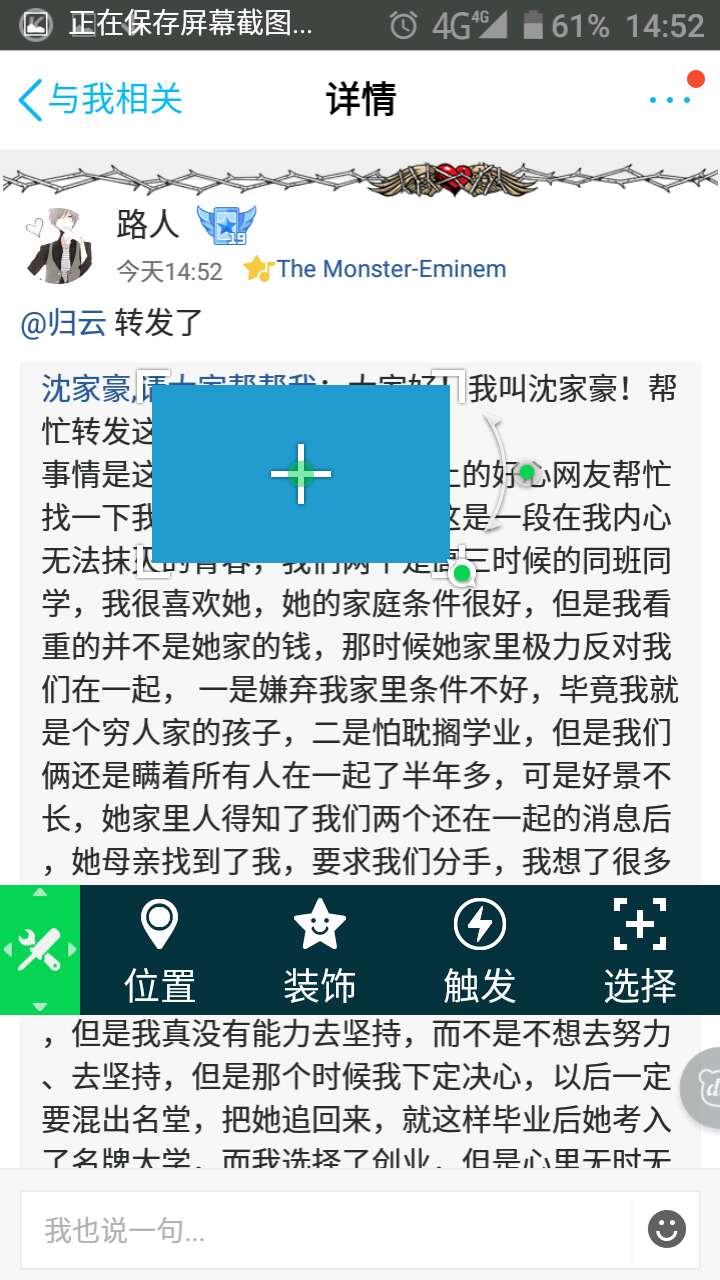Focus the 我也说一句 comment field

[x=325, y=1230]
